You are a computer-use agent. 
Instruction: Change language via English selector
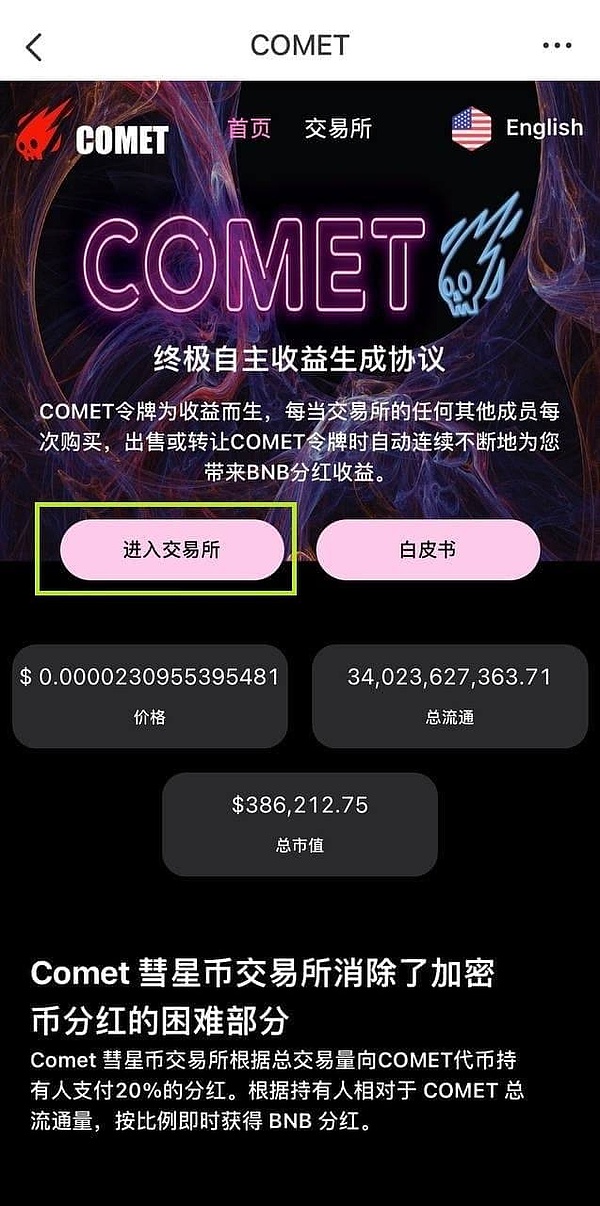pyautogui.click(x=517, y=128)
